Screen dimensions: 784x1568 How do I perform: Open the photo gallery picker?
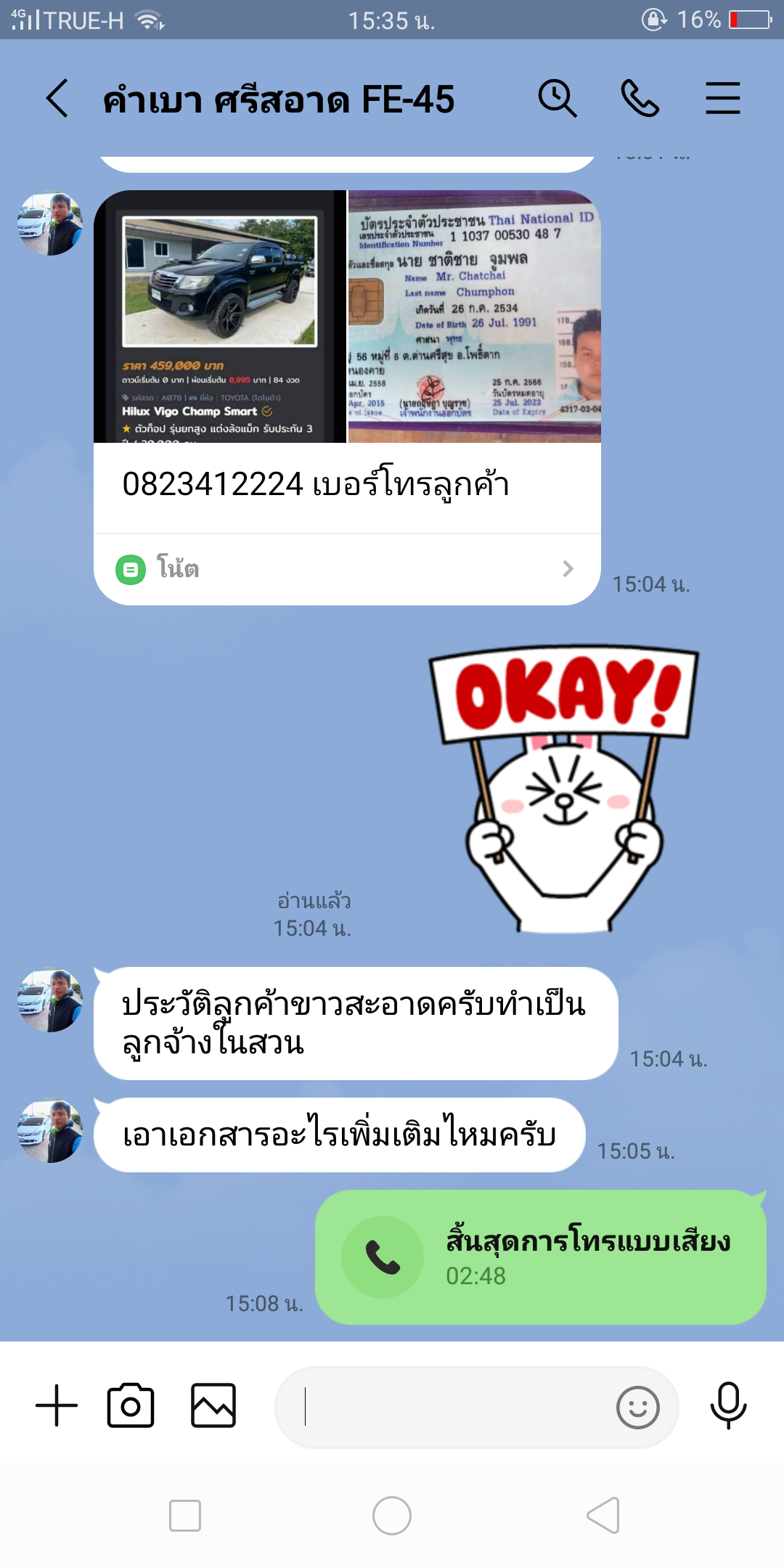click(213, 1405)
